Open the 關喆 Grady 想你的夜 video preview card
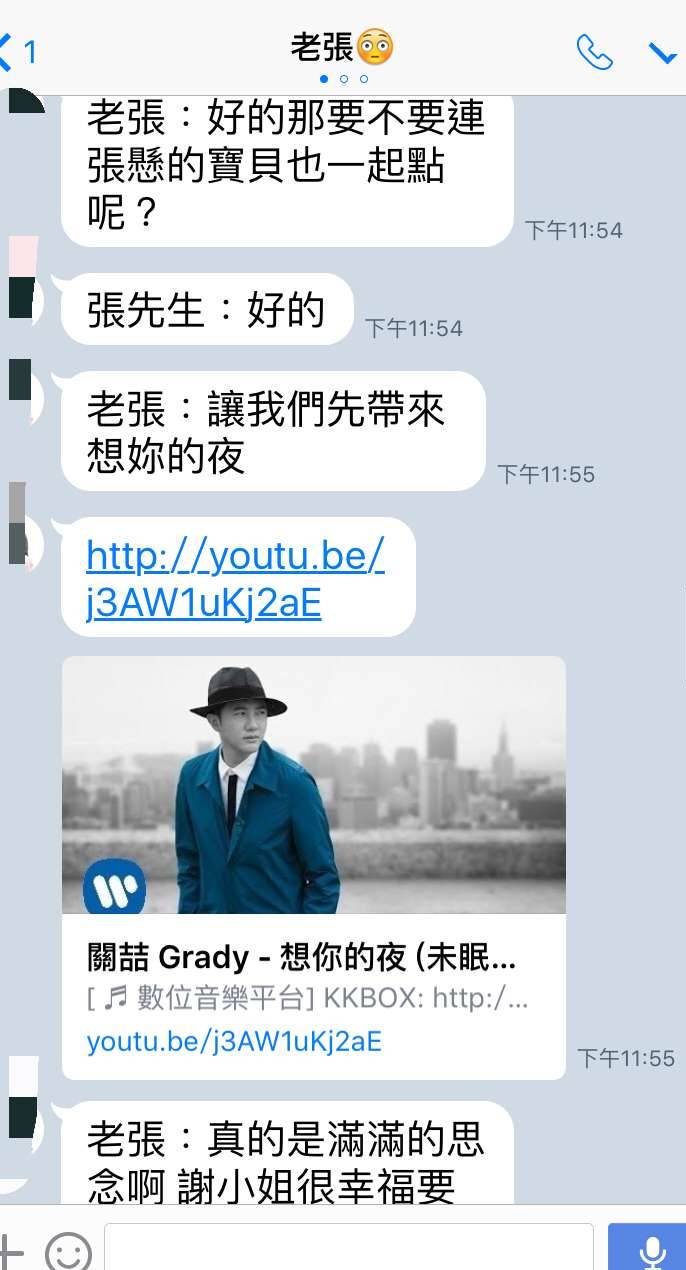Image resolution: width=686 pixels, height=1270 pixels. (x=313, y=866)
